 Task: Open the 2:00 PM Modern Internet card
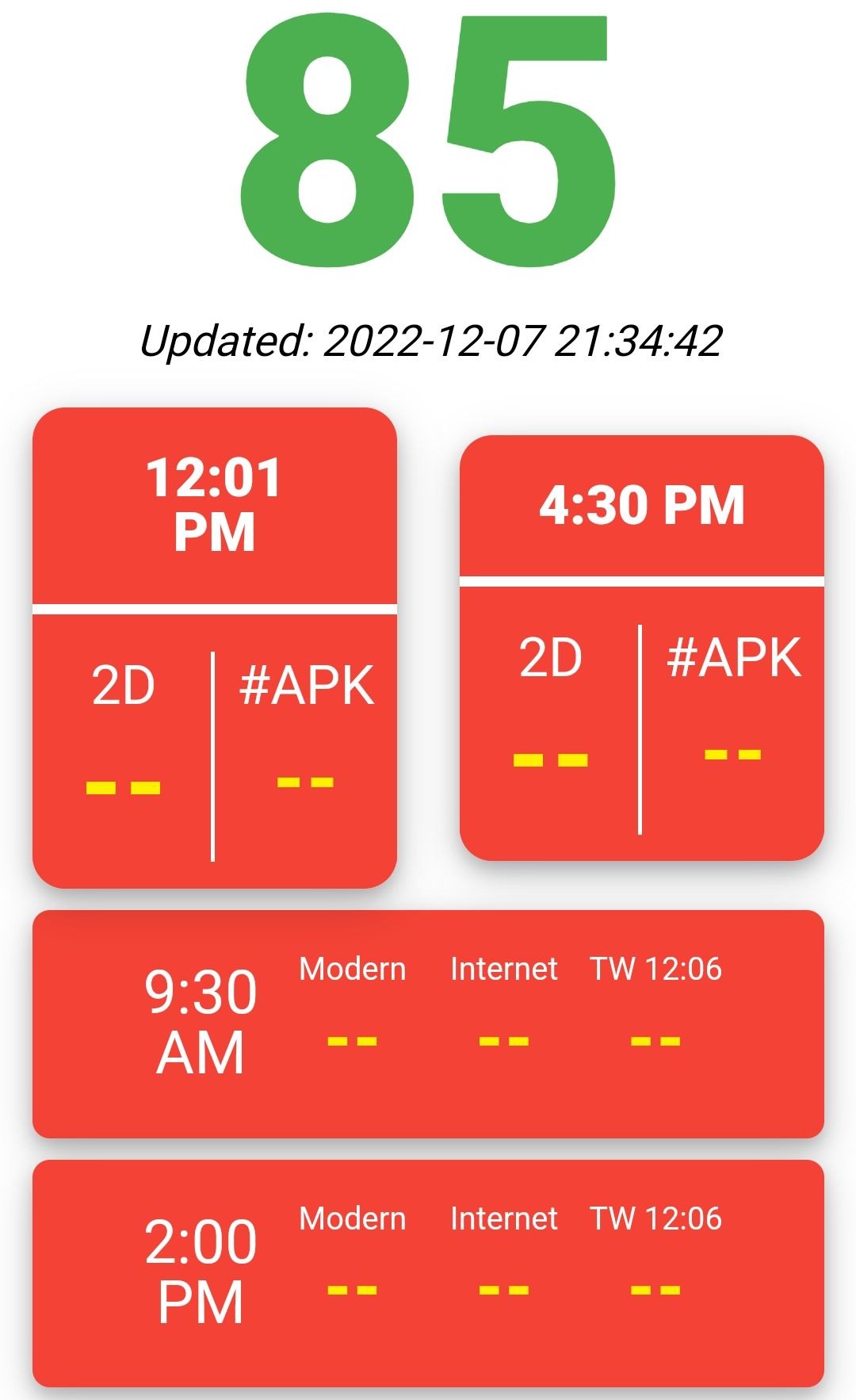428,1273
